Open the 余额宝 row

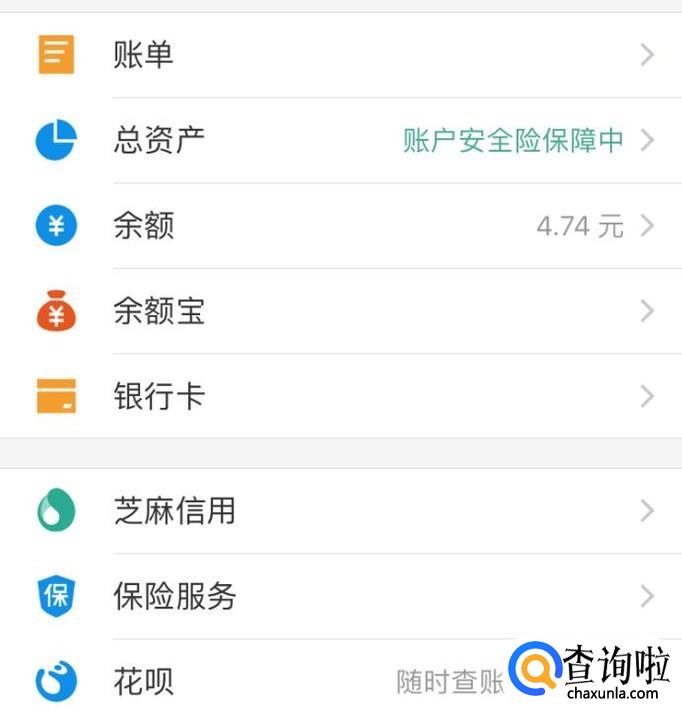point(340,312)
